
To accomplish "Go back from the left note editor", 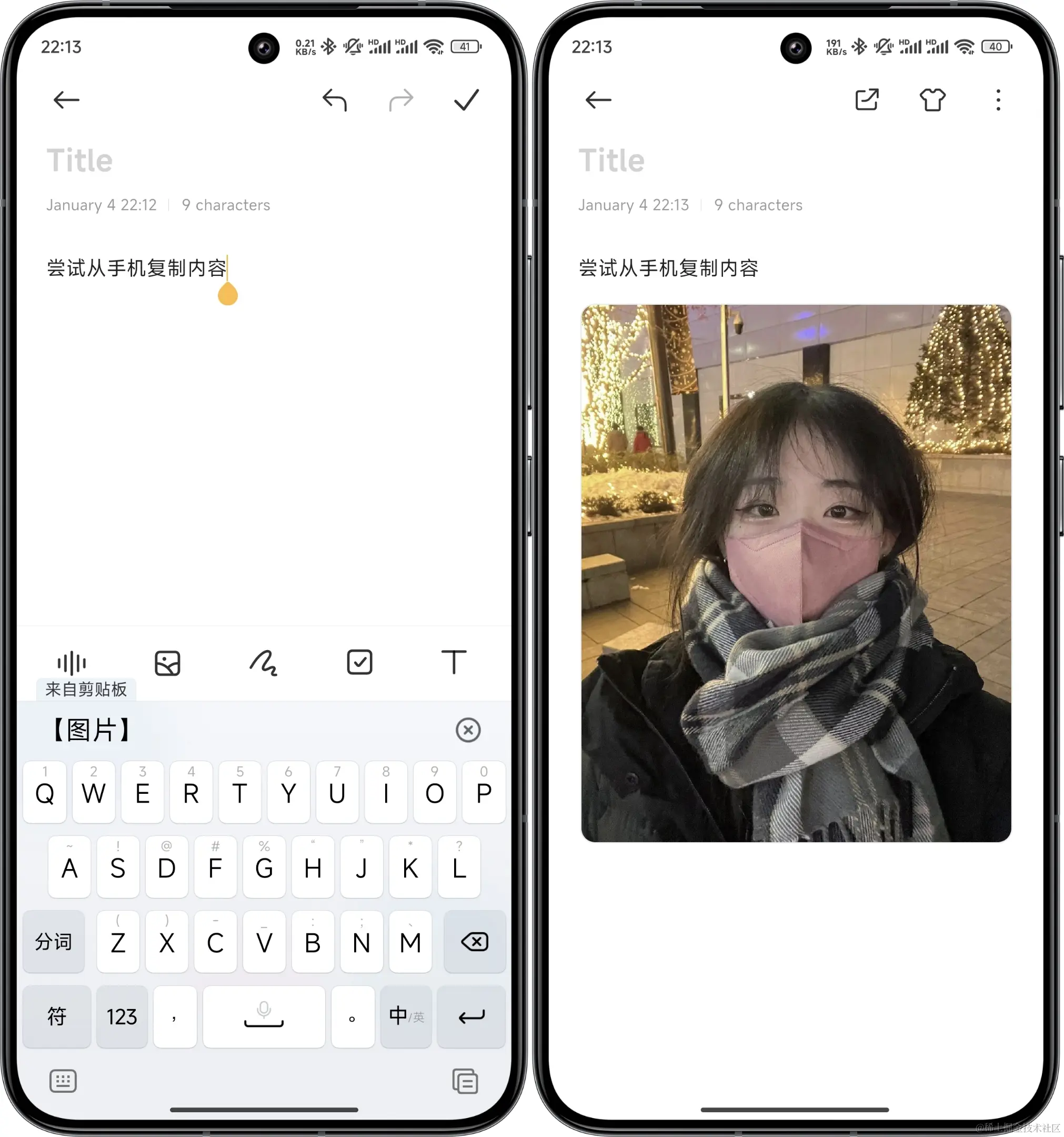I will (66, 100).
